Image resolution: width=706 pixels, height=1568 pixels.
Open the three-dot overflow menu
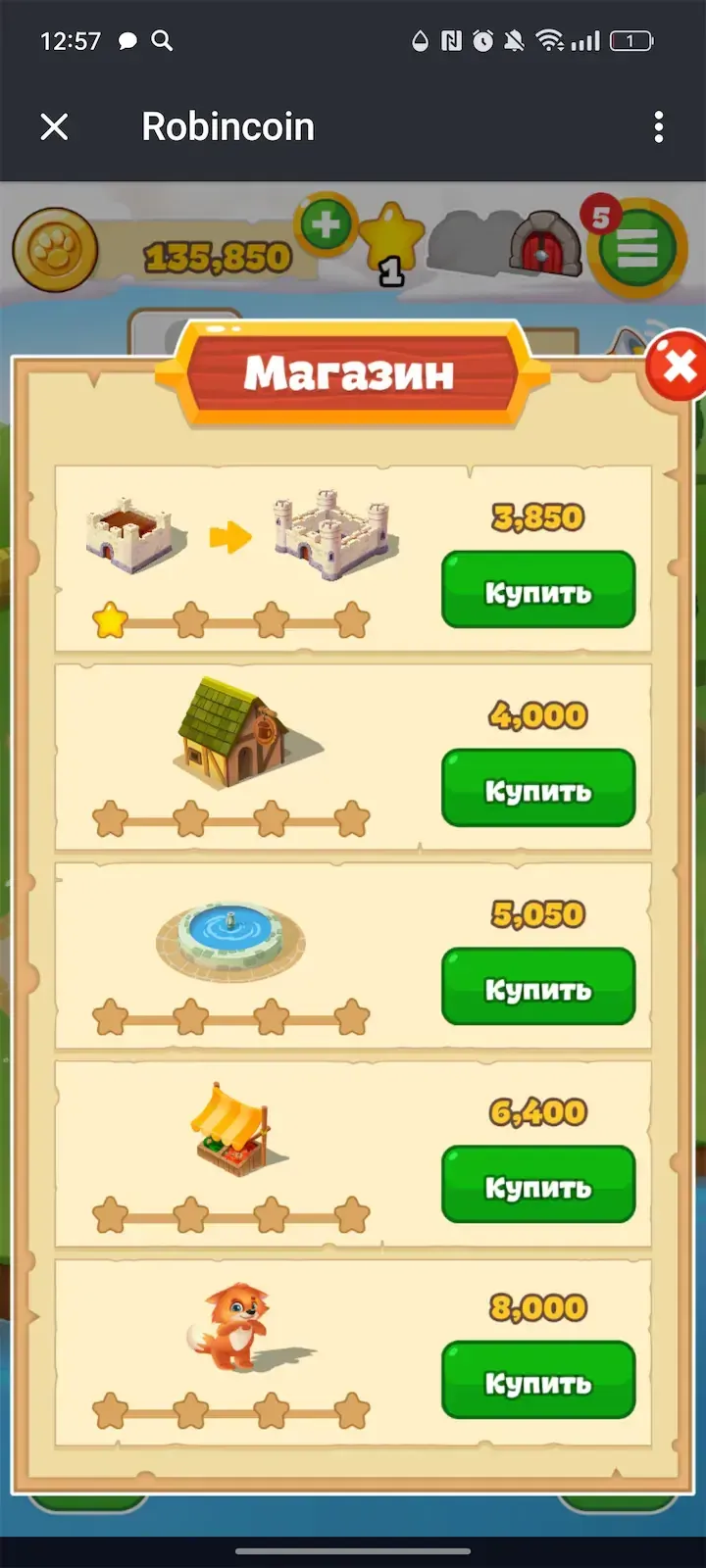(658, 126)
